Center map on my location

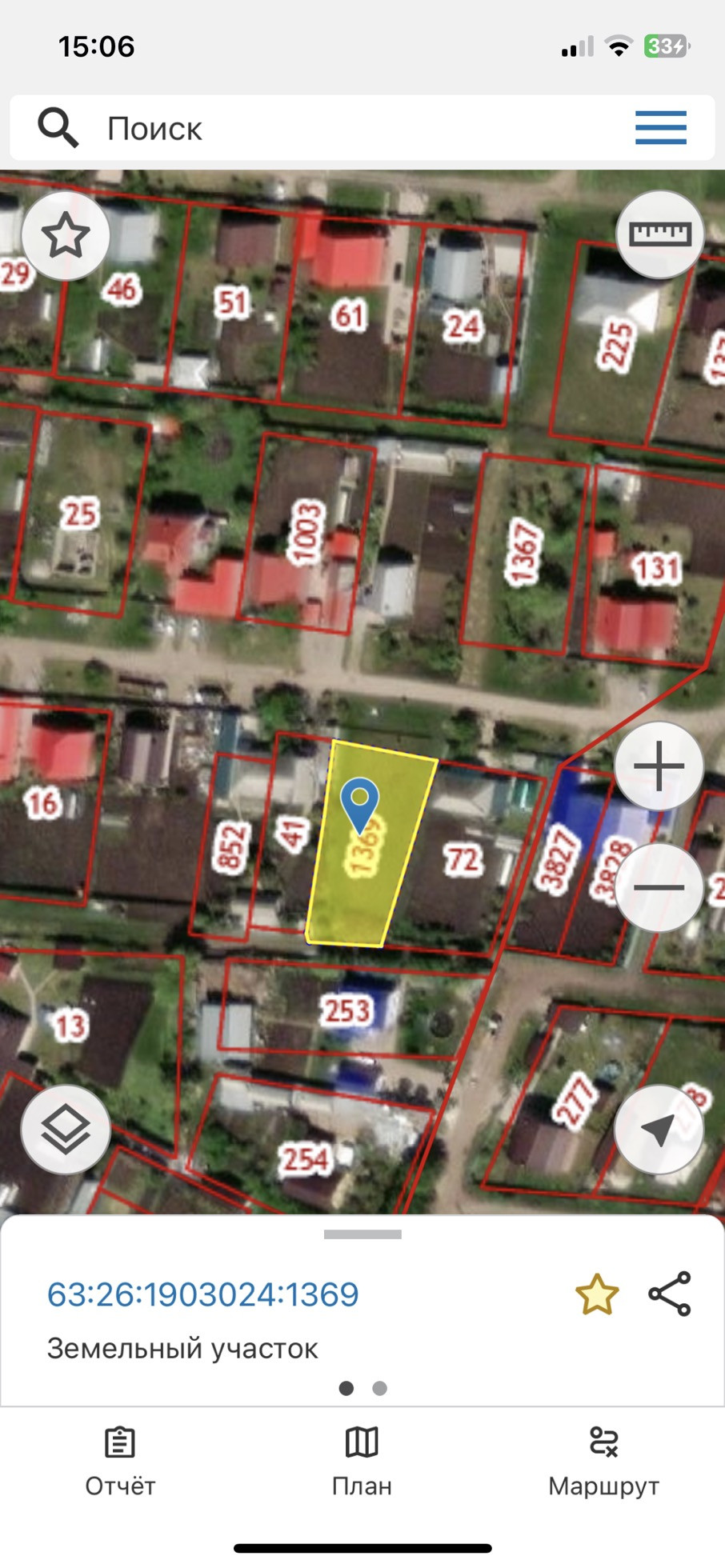[x=659, y=1130]
